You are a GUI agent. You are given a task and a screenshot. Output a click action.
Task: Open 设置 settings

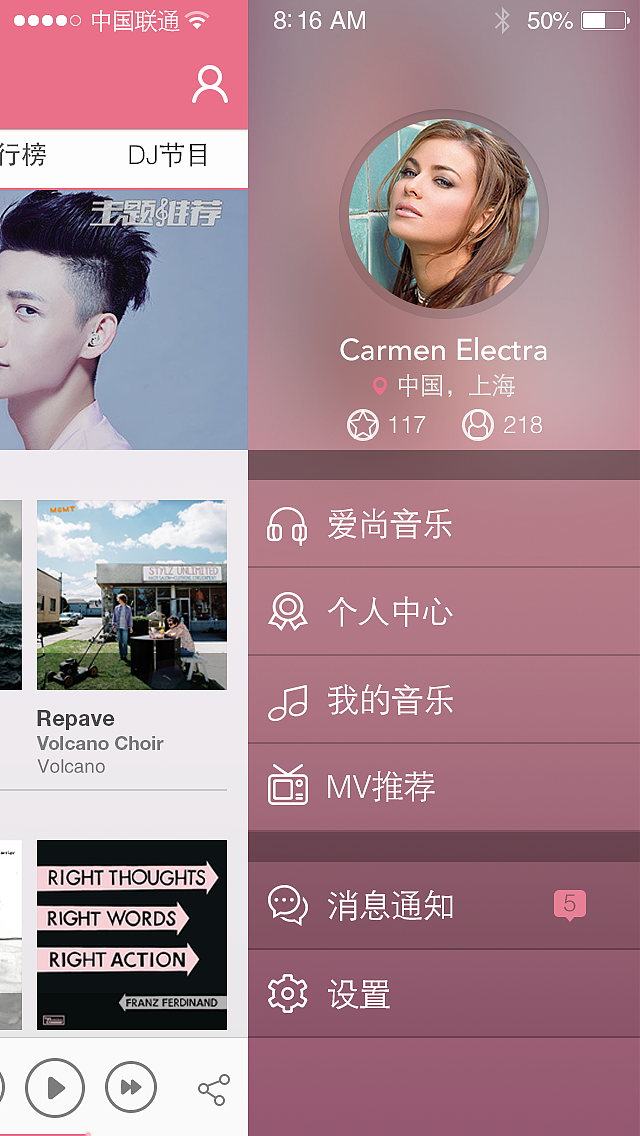(x=358, y=994)
